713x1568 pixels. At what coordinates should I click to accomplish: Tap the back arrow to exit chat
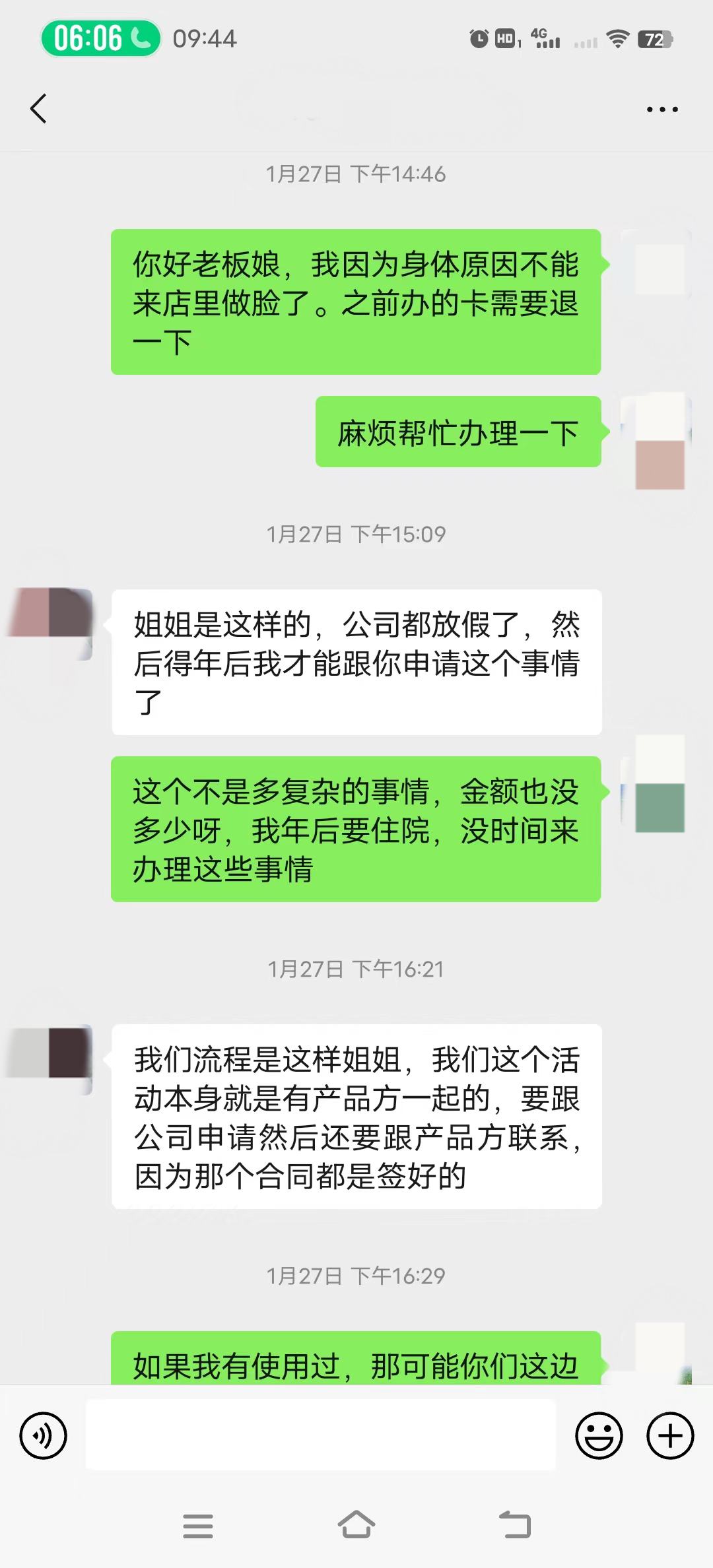click(x=38, y=108)
